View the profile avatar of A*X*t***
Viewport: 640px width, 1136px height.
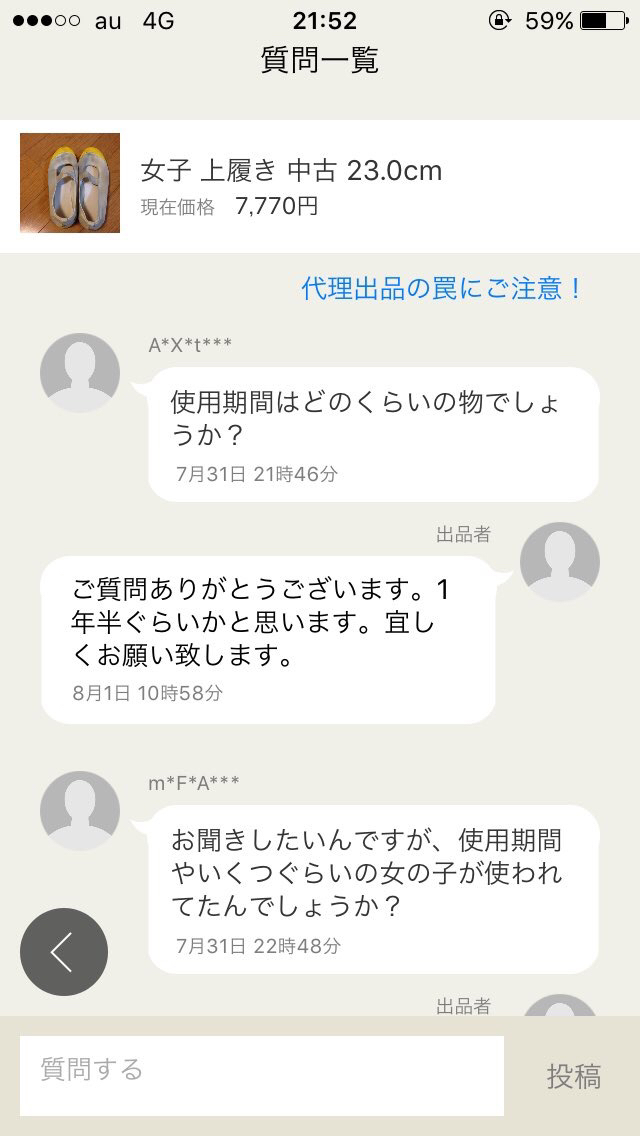coord(80,372)
